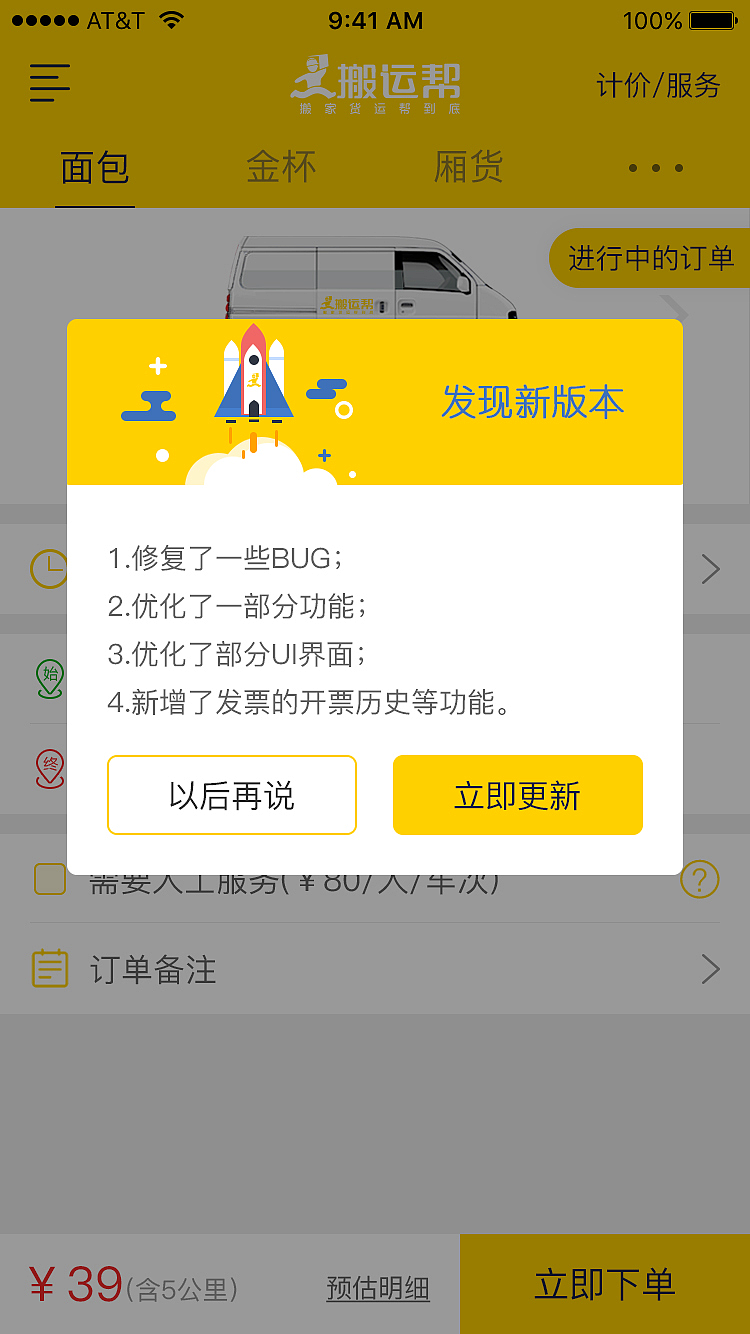Open the hamburger navigation menu
This screenshot has width=750, height=1334.
[x=49, y=84]
